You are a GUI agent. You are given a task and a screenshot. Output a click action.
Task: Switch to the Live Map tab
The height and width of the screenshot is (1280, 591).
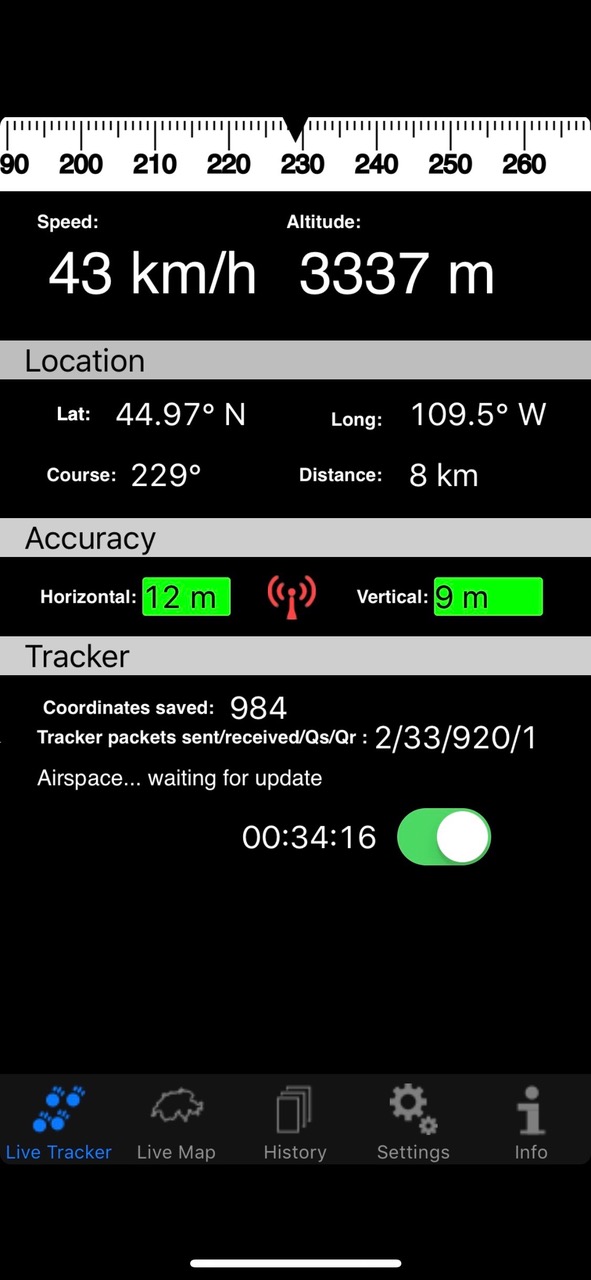[x=176, y=1123]
